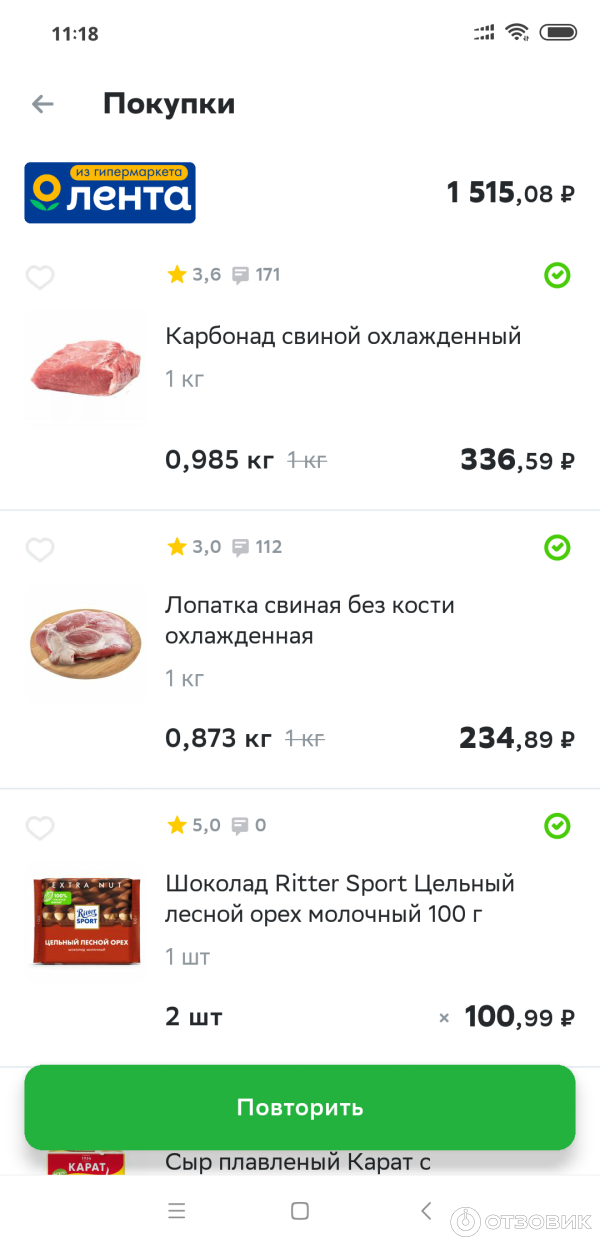This screenshot has height=1247, width=600.
Task: Open the system recent apps menu
Action: (177, 1211)
